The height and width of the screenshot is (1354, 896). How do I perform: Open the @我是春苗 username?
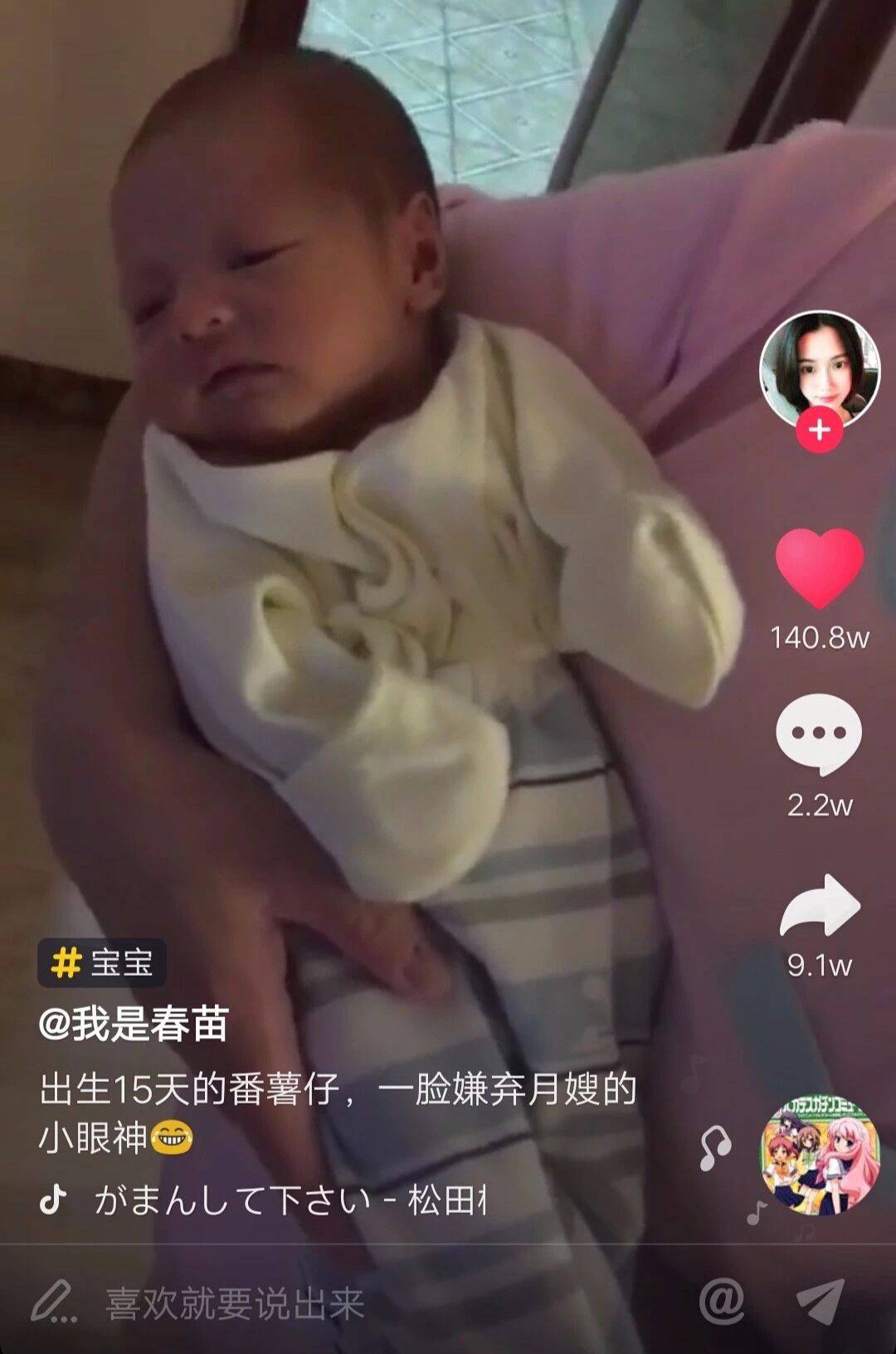click(133, 1025)
